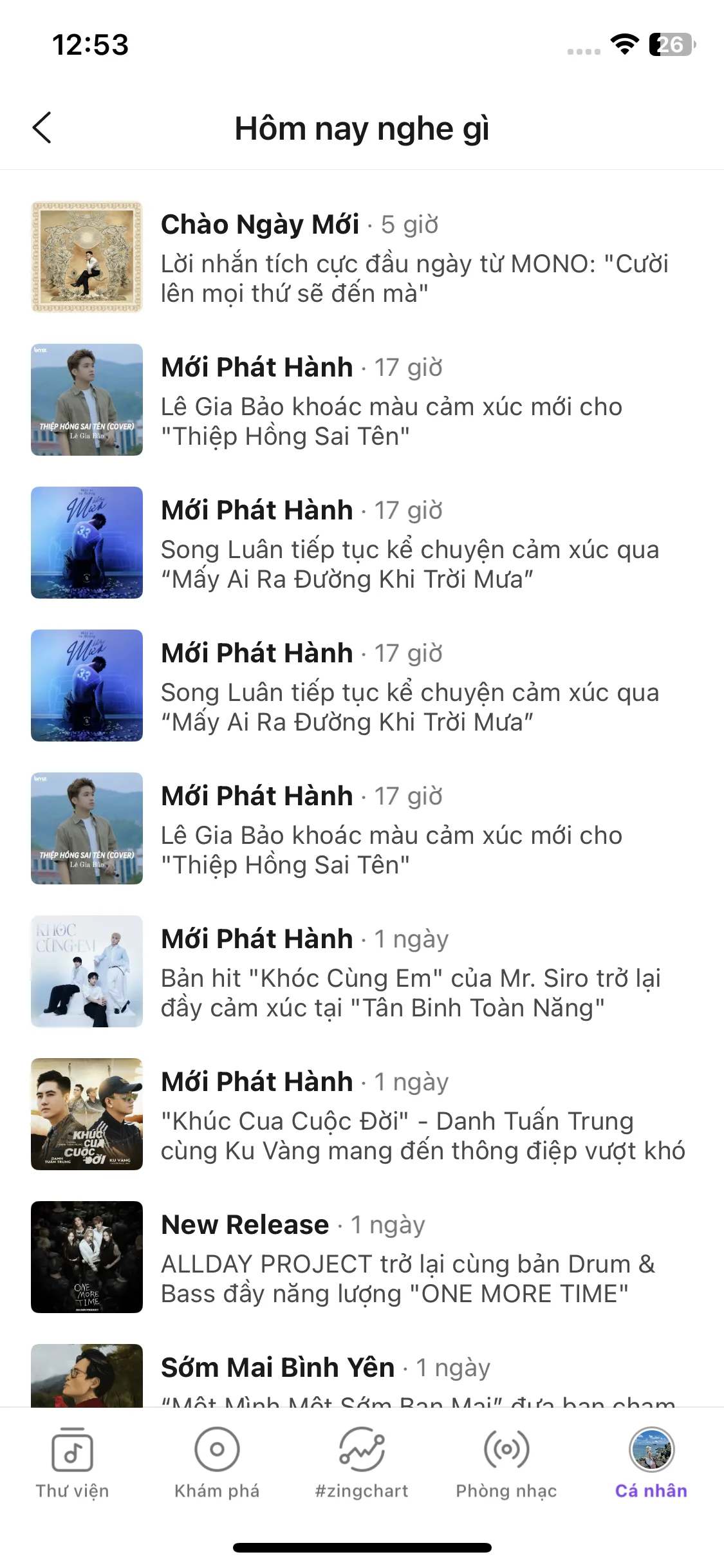Open the Chào Ngày Mới MONO notification
Image resolution: width=724 pixels, height=1568 pixels.
click(360, 257)
